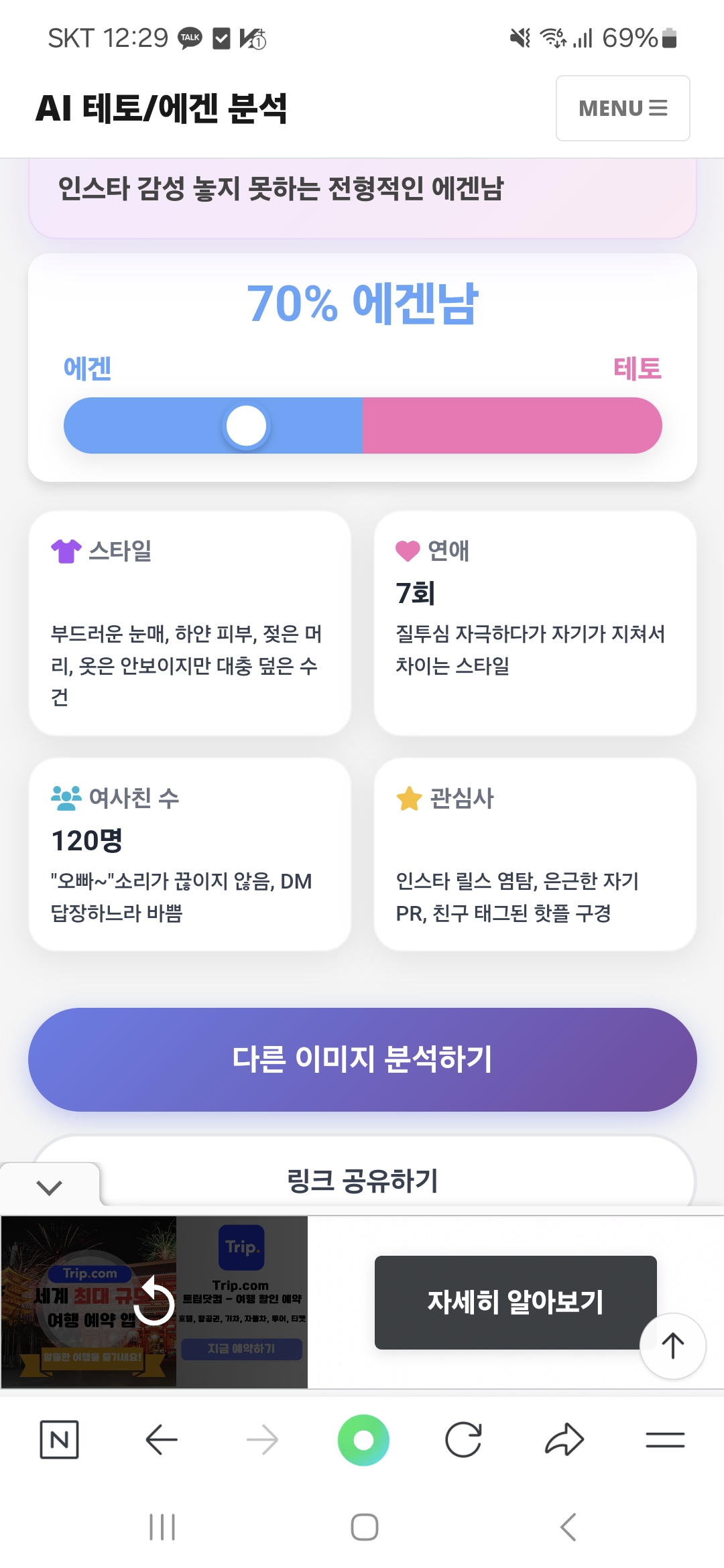Screen dimensions: 724x1568
Task: Tap scroll-to-top arrow button
Action: [x=672, y=1346]
